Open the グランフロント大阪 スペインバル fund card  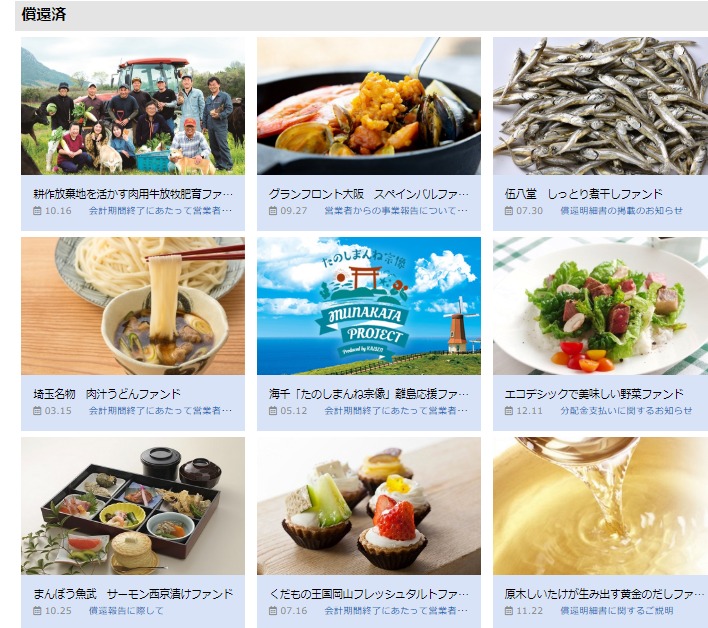coord(368,193)
